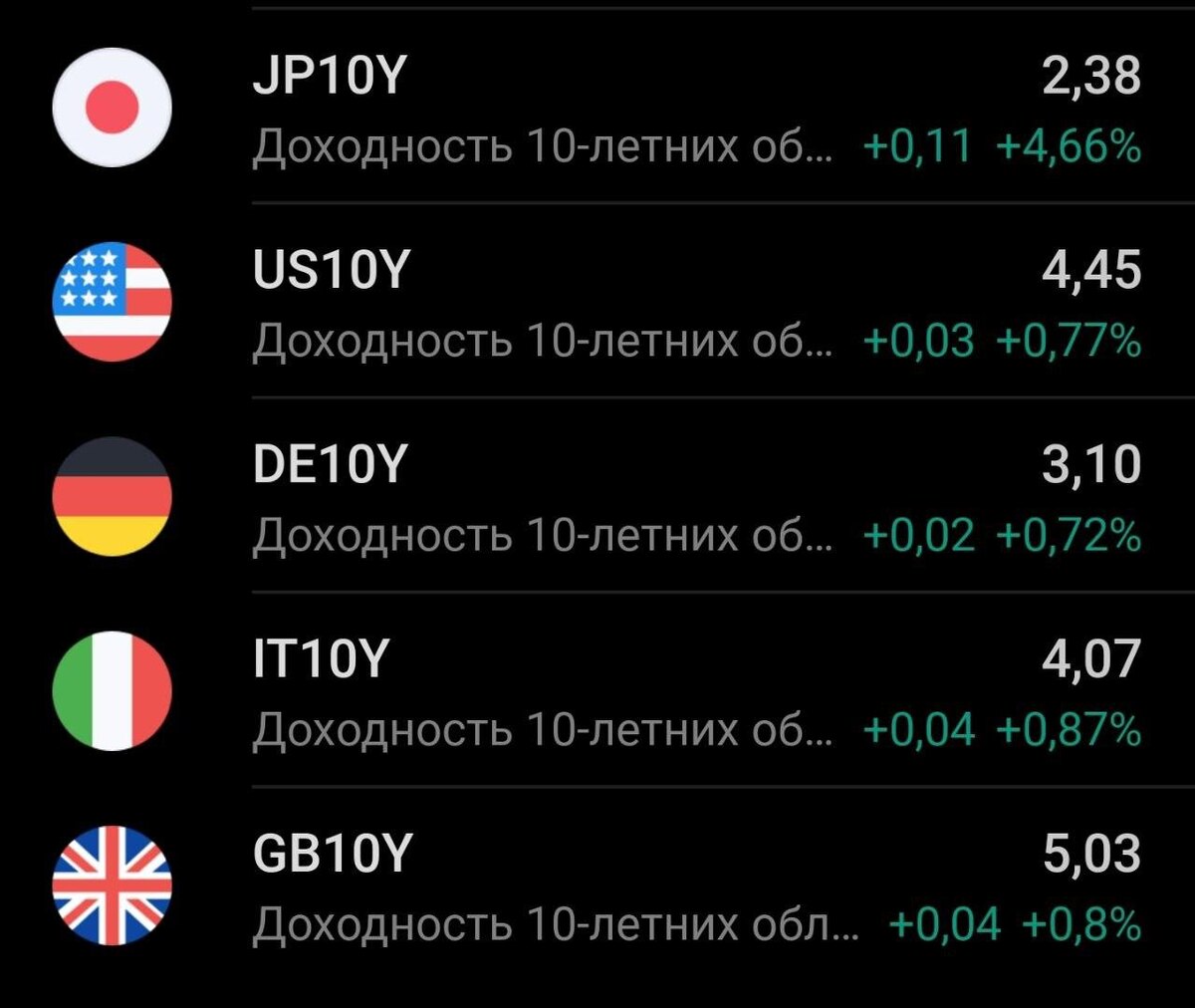Open GB10Y 10-year yield row
Image resolution: width=1195 pixels, height=1008 pixels.
597,884
